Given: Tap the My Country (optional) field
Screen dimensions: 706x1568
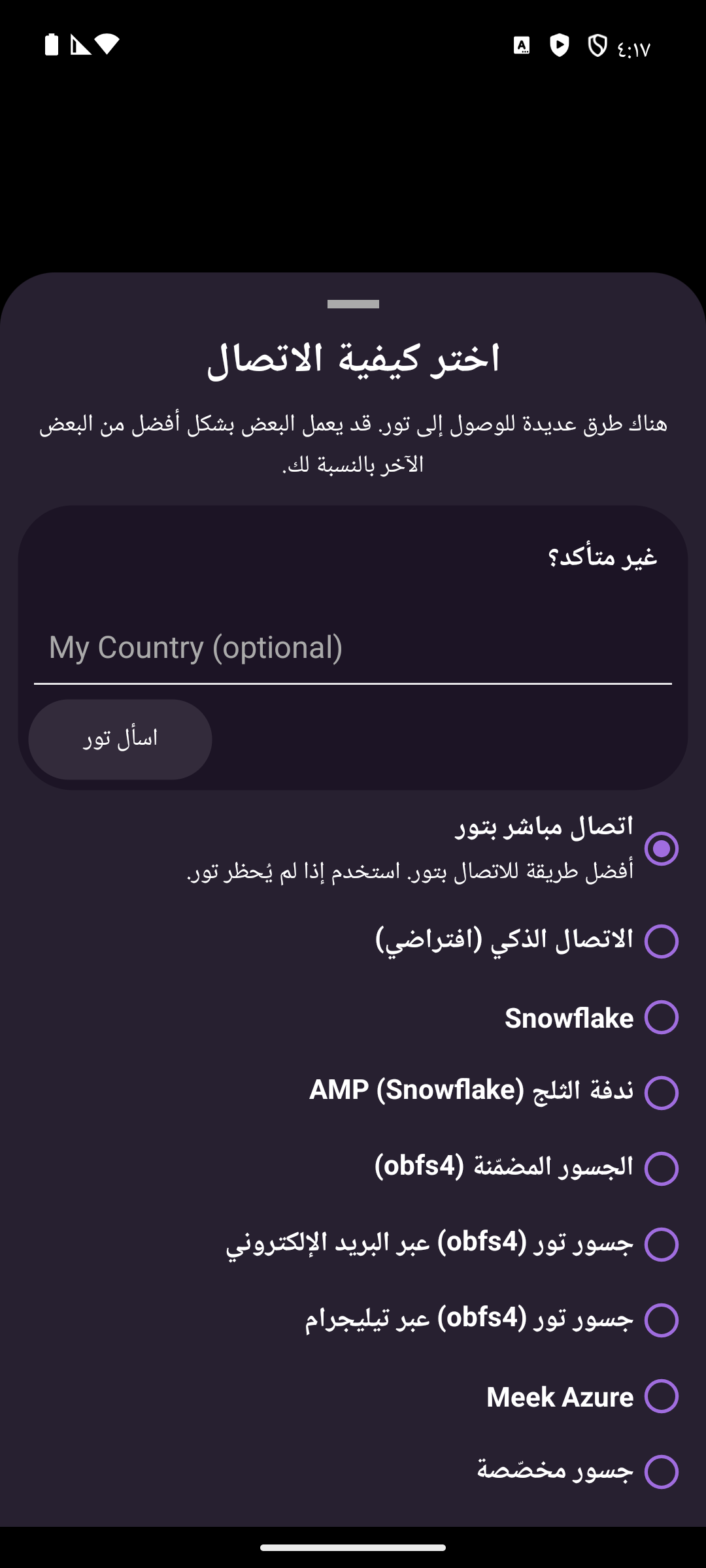Looking at the screenshot, I should [x=353, y=648].
